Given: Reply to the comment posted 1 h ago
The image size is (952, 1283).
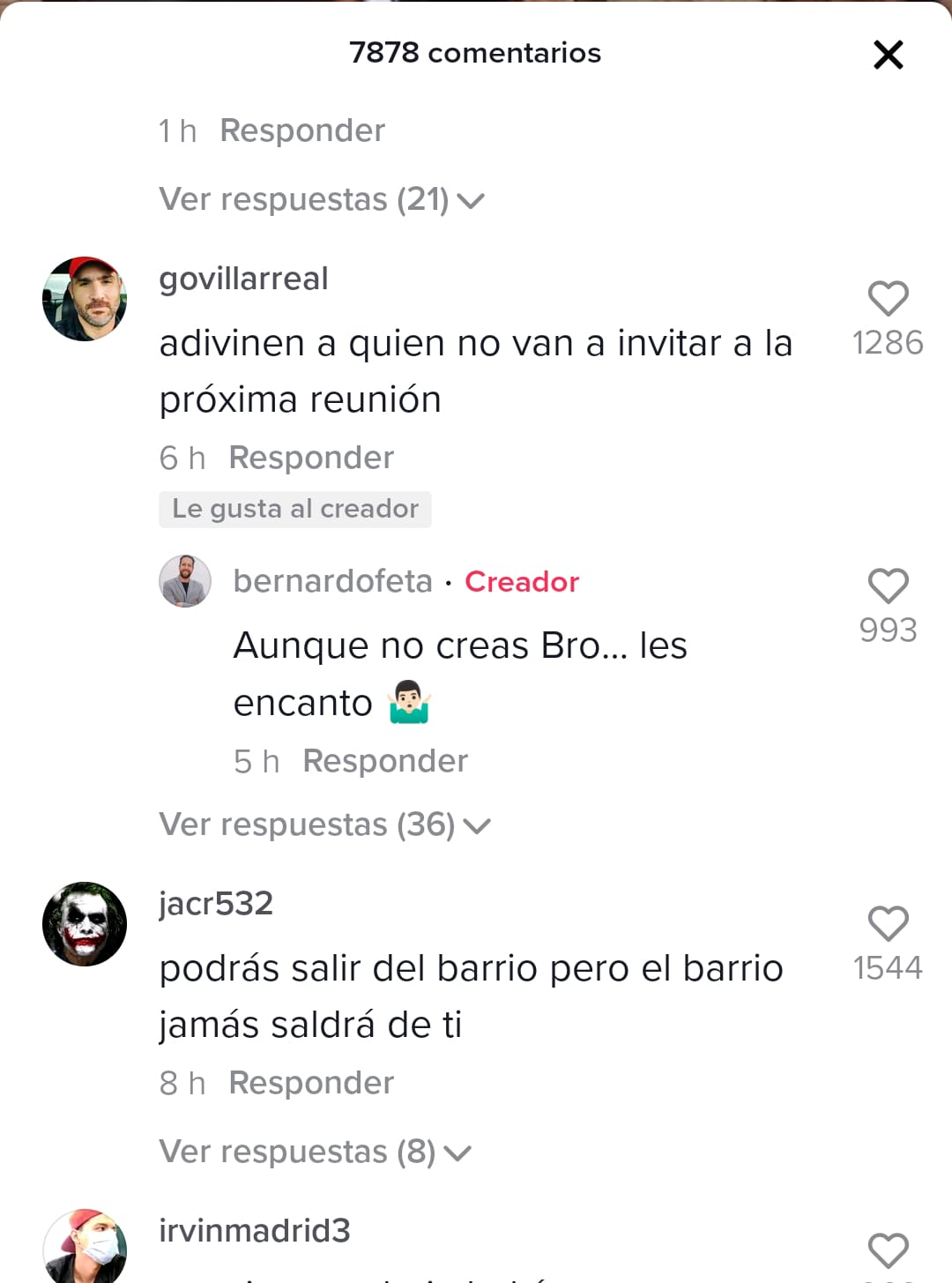Looking at the screenshot, I should pos(301,131).
